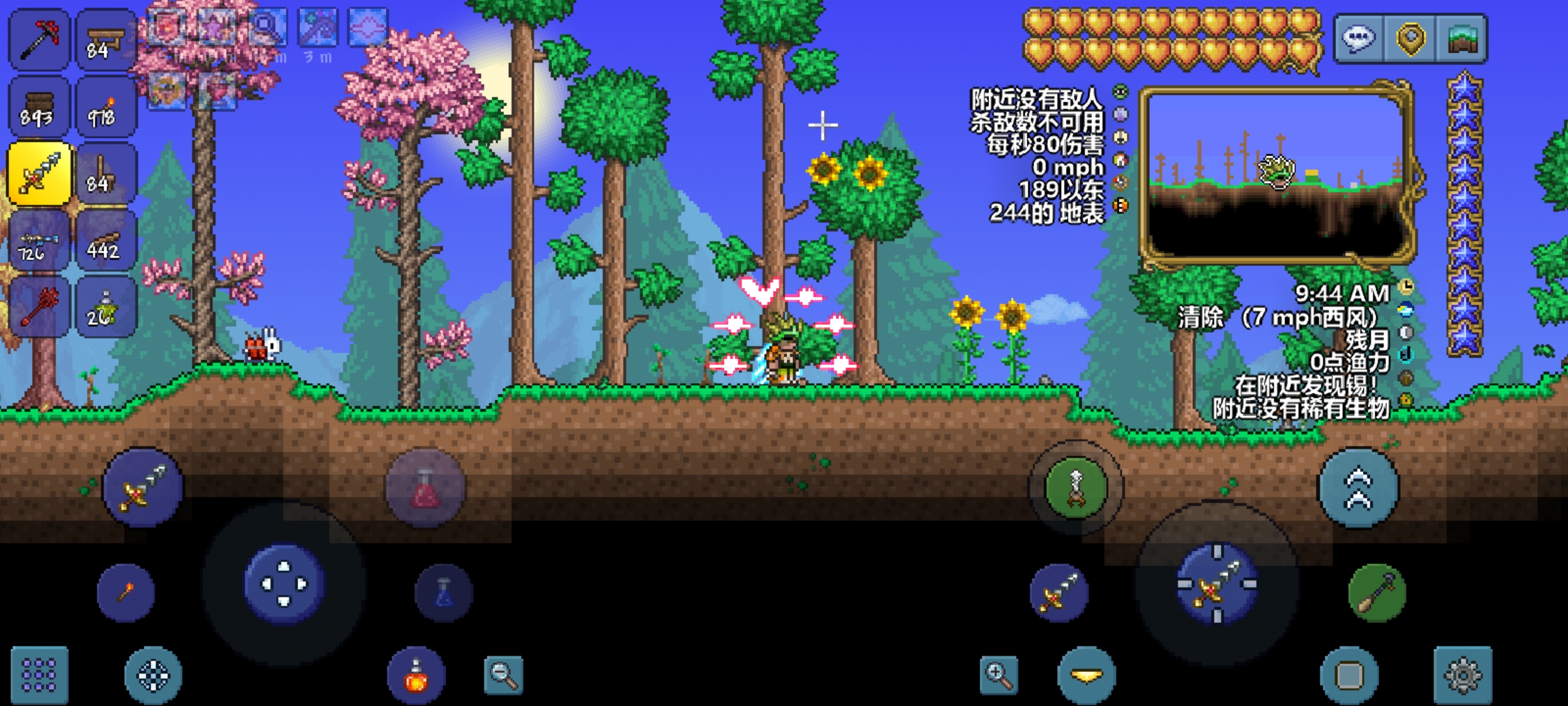Screen dimensions: 1568x706
Task: Tap the quick buff potion button
Action: [x=416, y=675]
